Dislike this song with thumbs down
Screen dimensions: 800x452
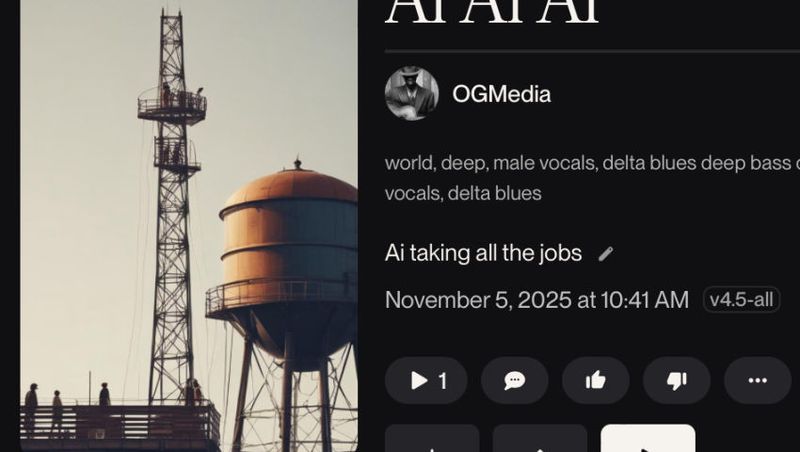(676, 380)
